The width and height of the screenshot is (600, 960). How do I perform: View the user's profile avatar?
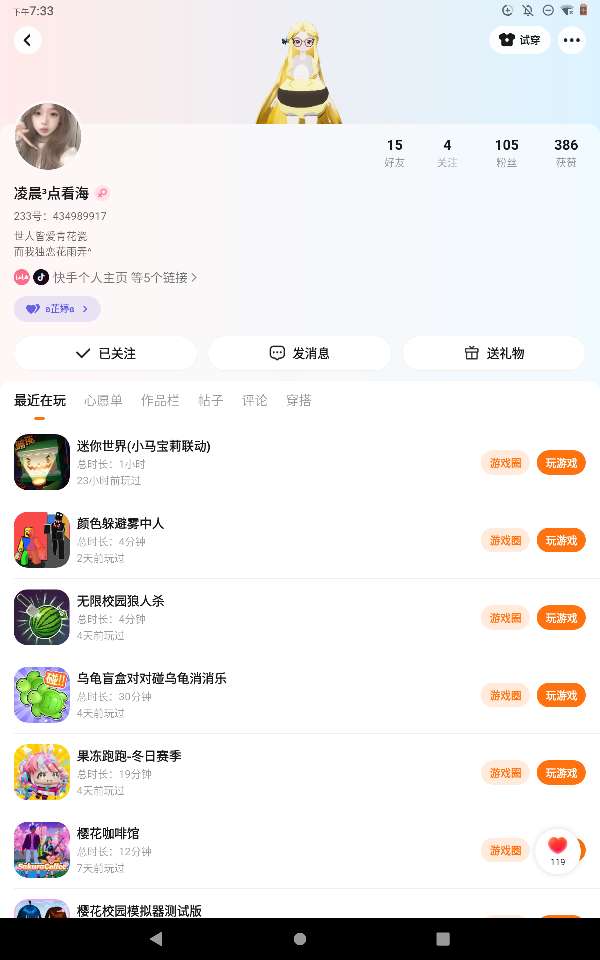pyautogui.click(x=47, y=136)
